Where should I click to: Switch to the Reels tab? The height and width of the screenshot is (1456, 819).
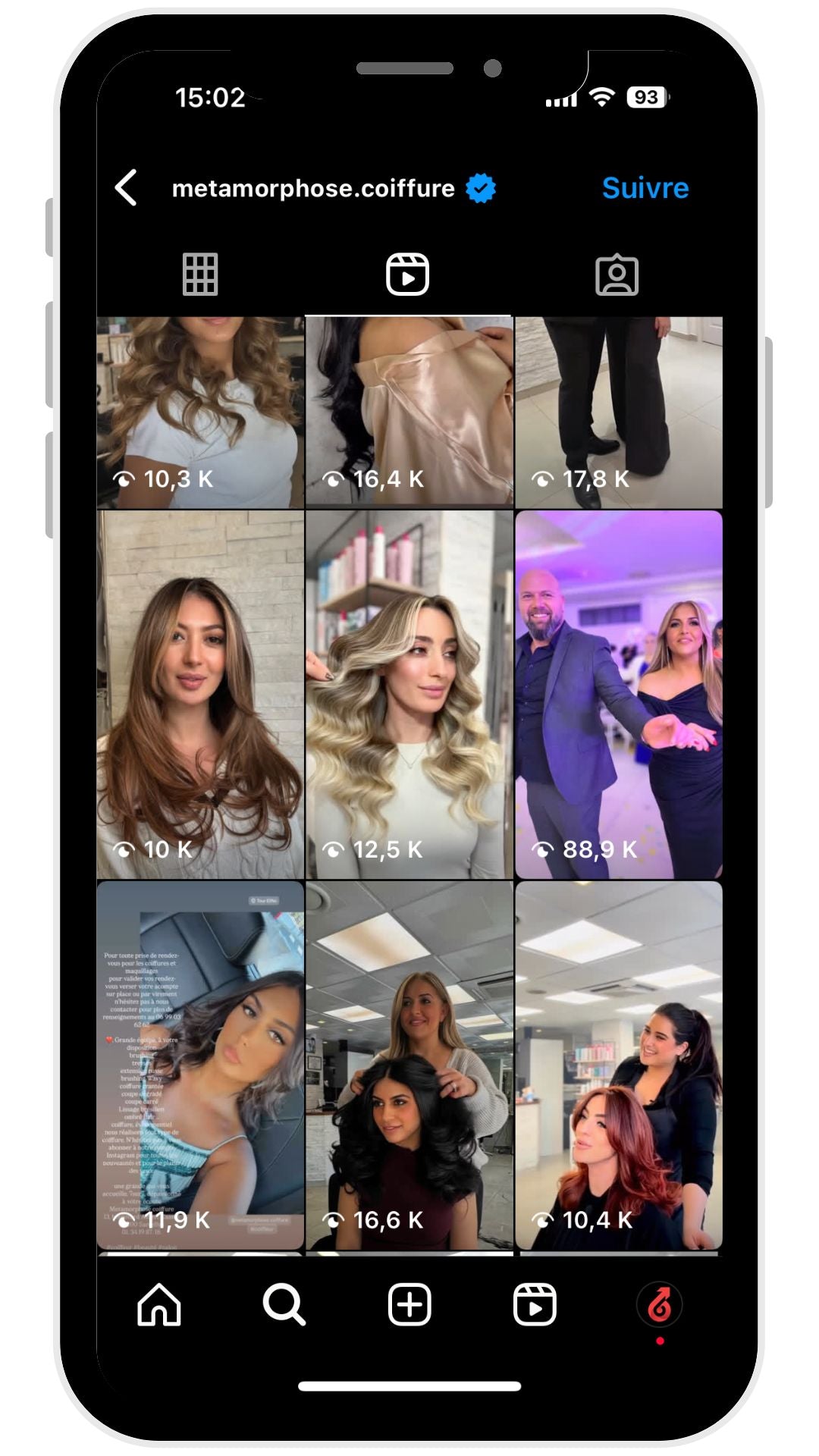408,274
